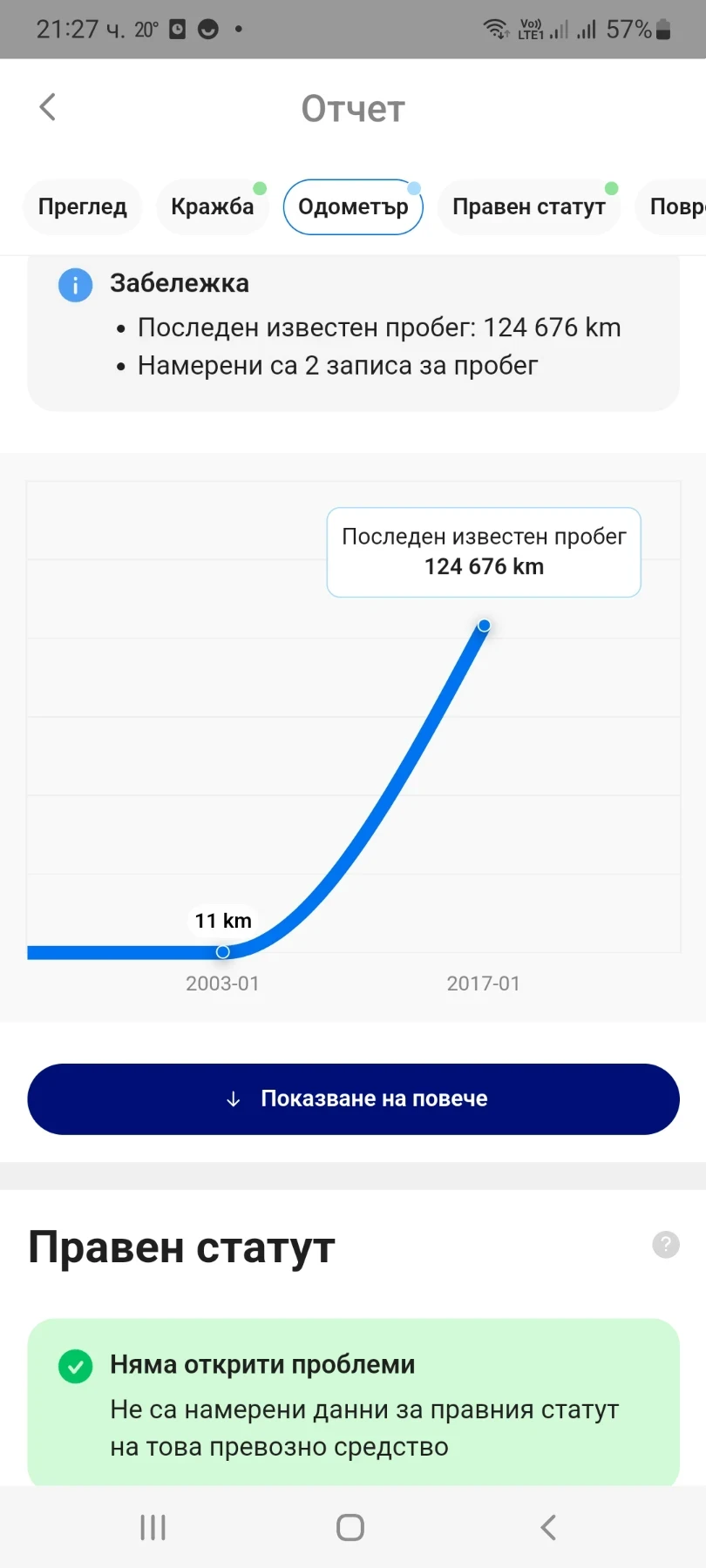The height and width of the screenshot is (1568, 706).
Task: Open recent apps from the navigation bar
Action: [153, 1527]
